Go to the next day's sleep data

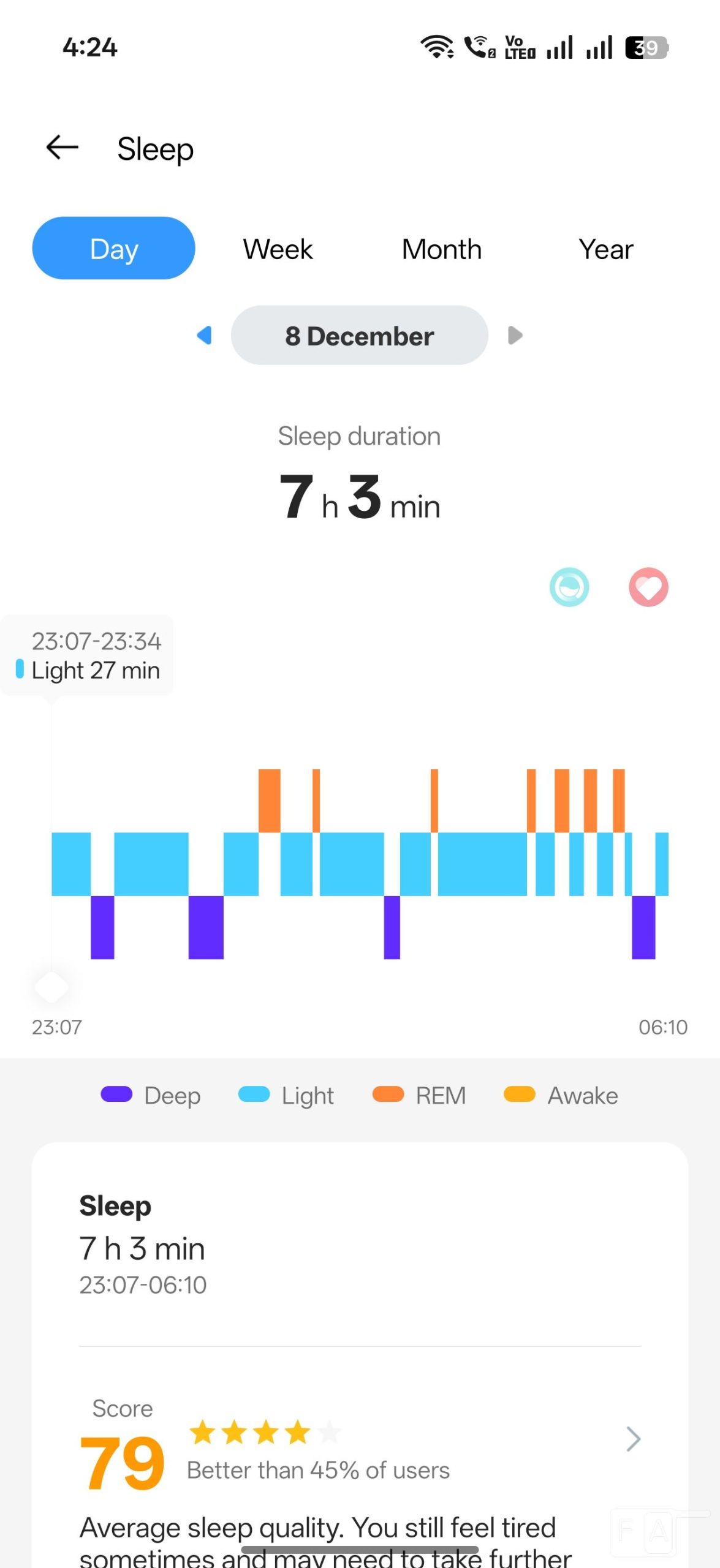(x=515, y=336)
